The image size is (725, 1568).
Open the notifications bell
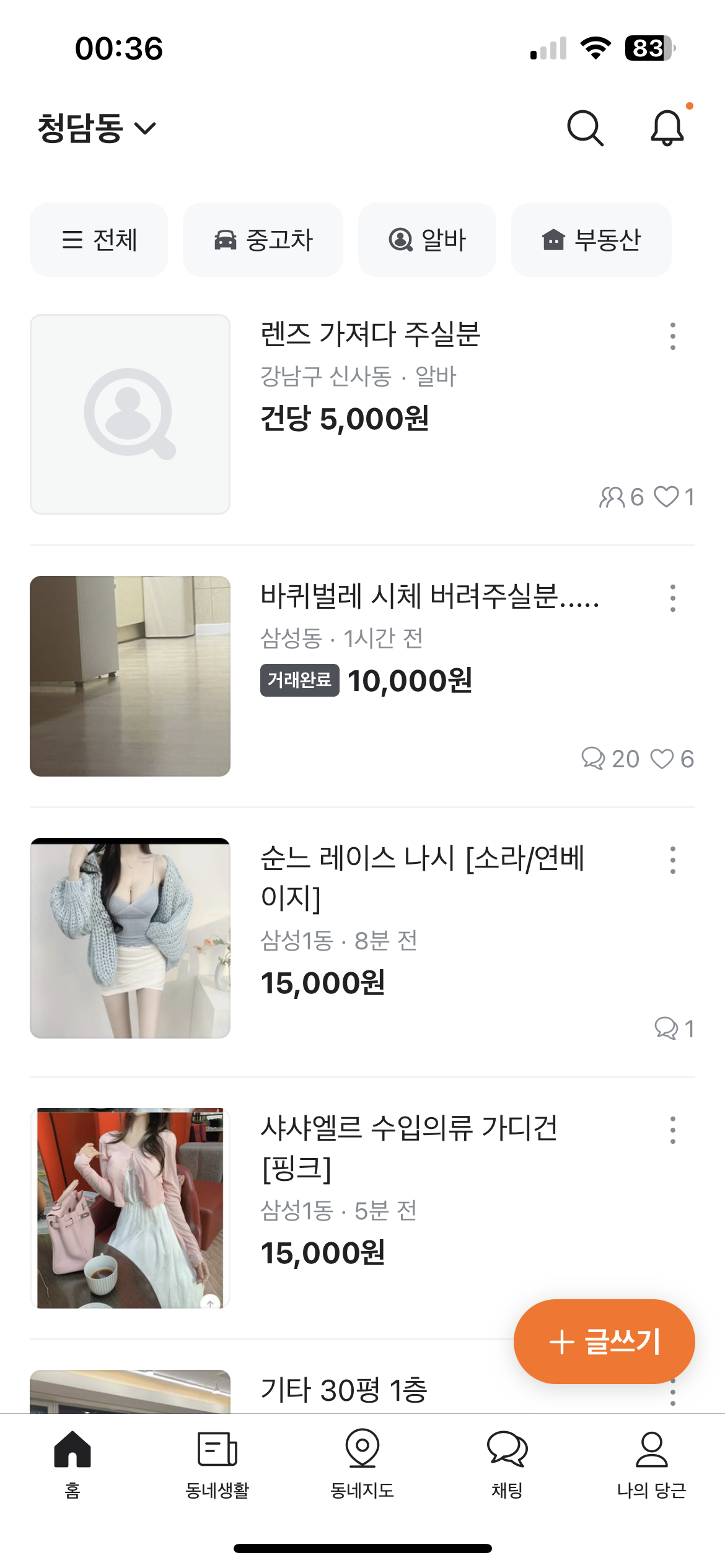pyautogui.click(x=667, y=128)
